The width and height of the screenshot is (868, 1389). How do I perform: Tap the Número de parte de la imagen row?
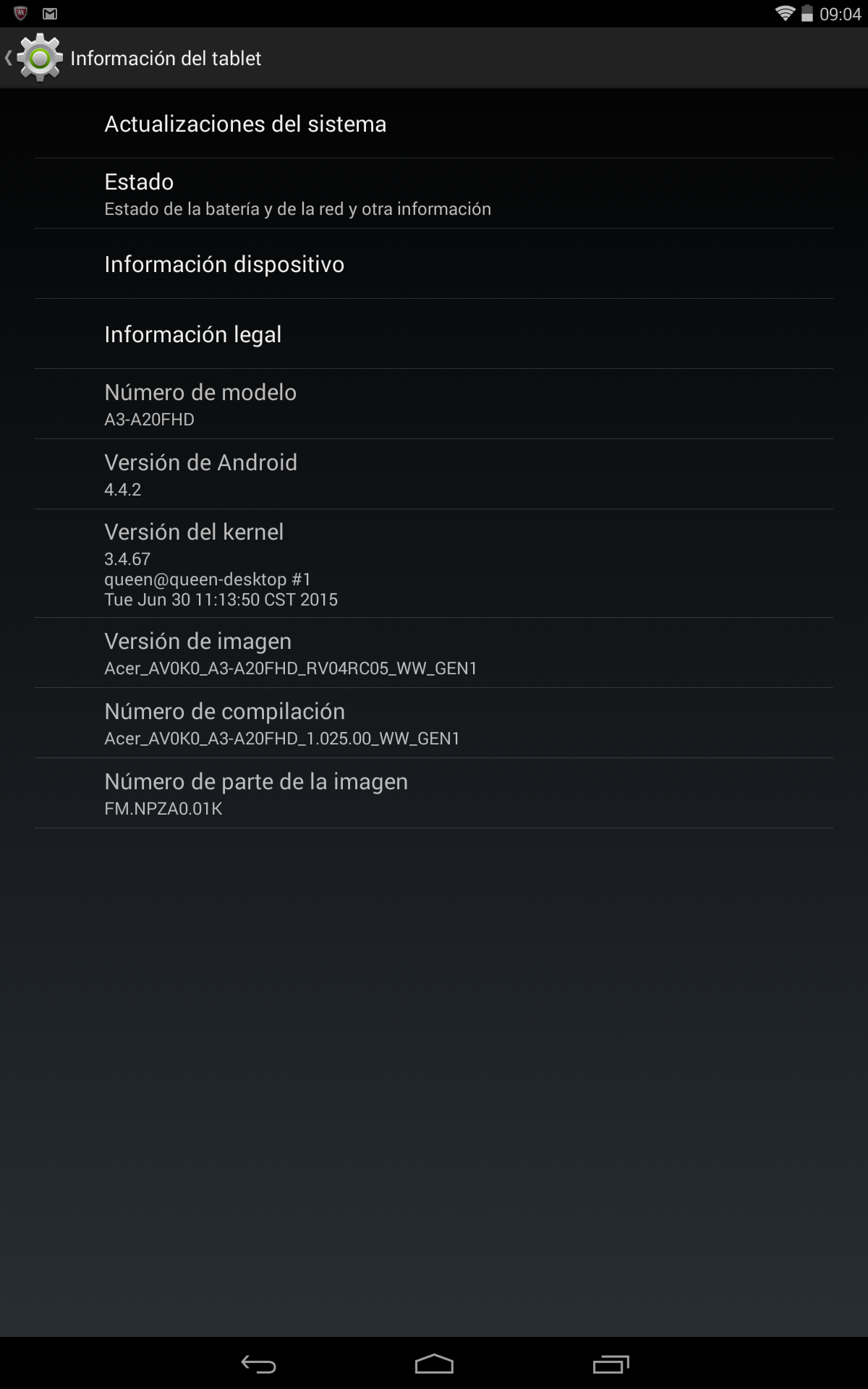(x=434, y=794)
